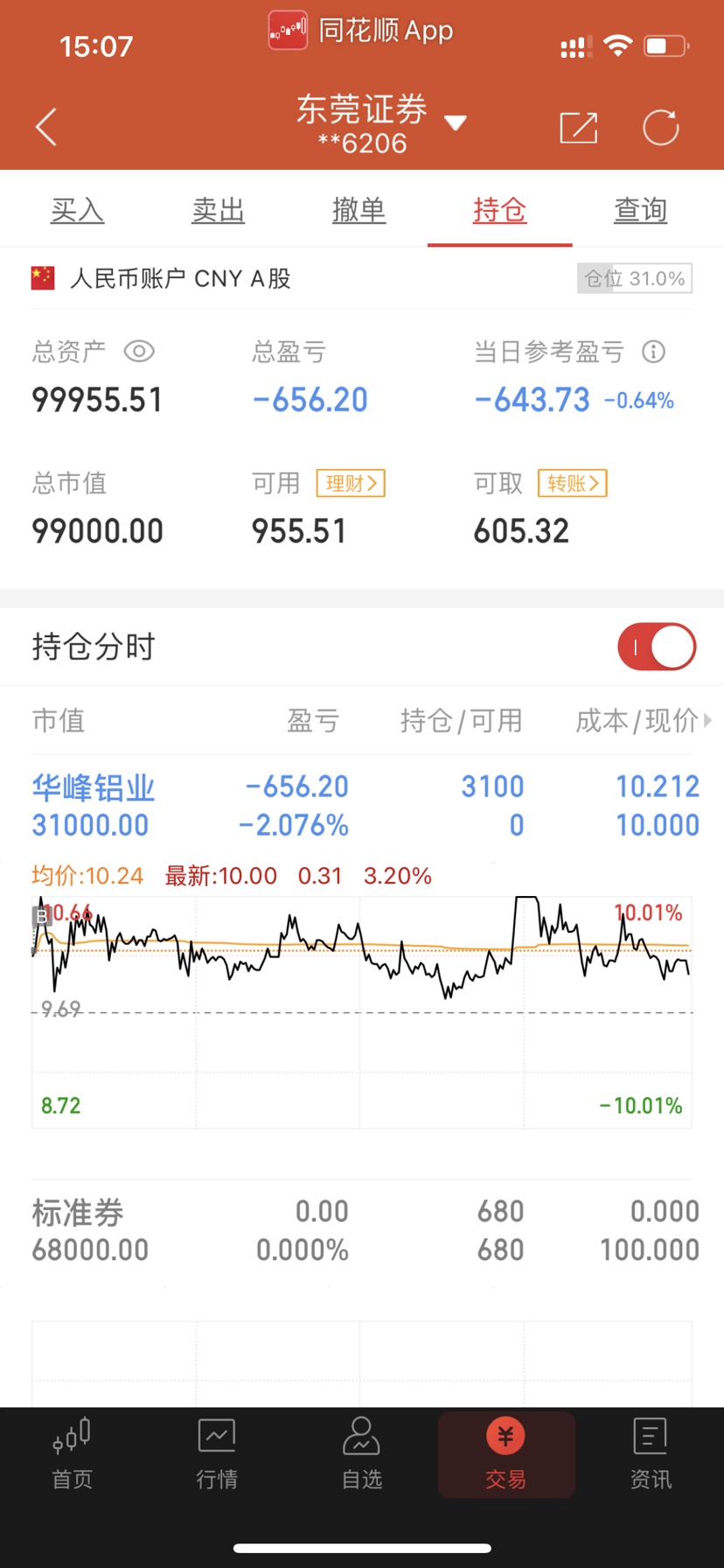Open the 华峰铝业 holding row
The image size is (724, 1568).
click(x=362, y=806)
